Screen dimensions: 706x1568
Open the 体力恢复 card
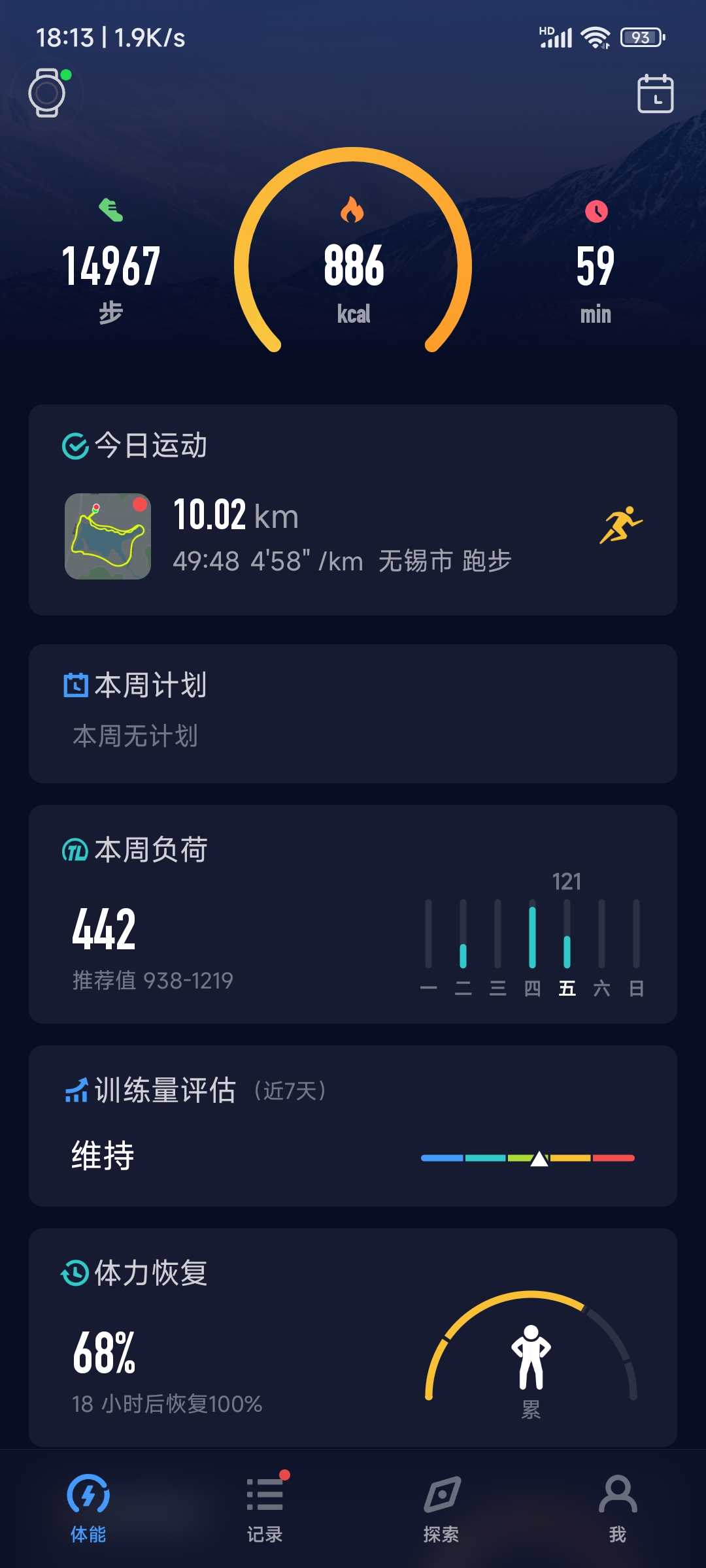point(353,1337)
